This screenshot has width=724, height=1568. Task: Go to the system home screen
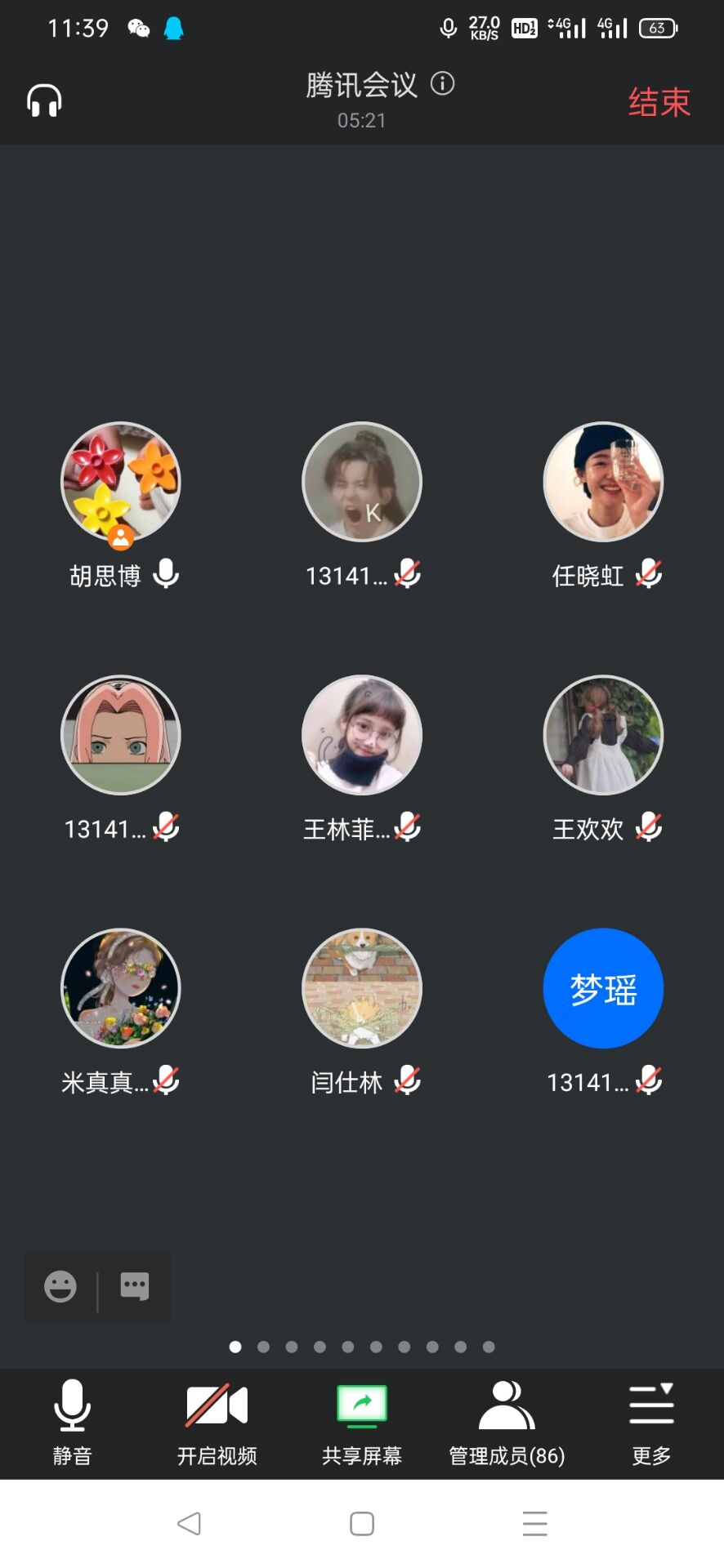[362, 1523]
